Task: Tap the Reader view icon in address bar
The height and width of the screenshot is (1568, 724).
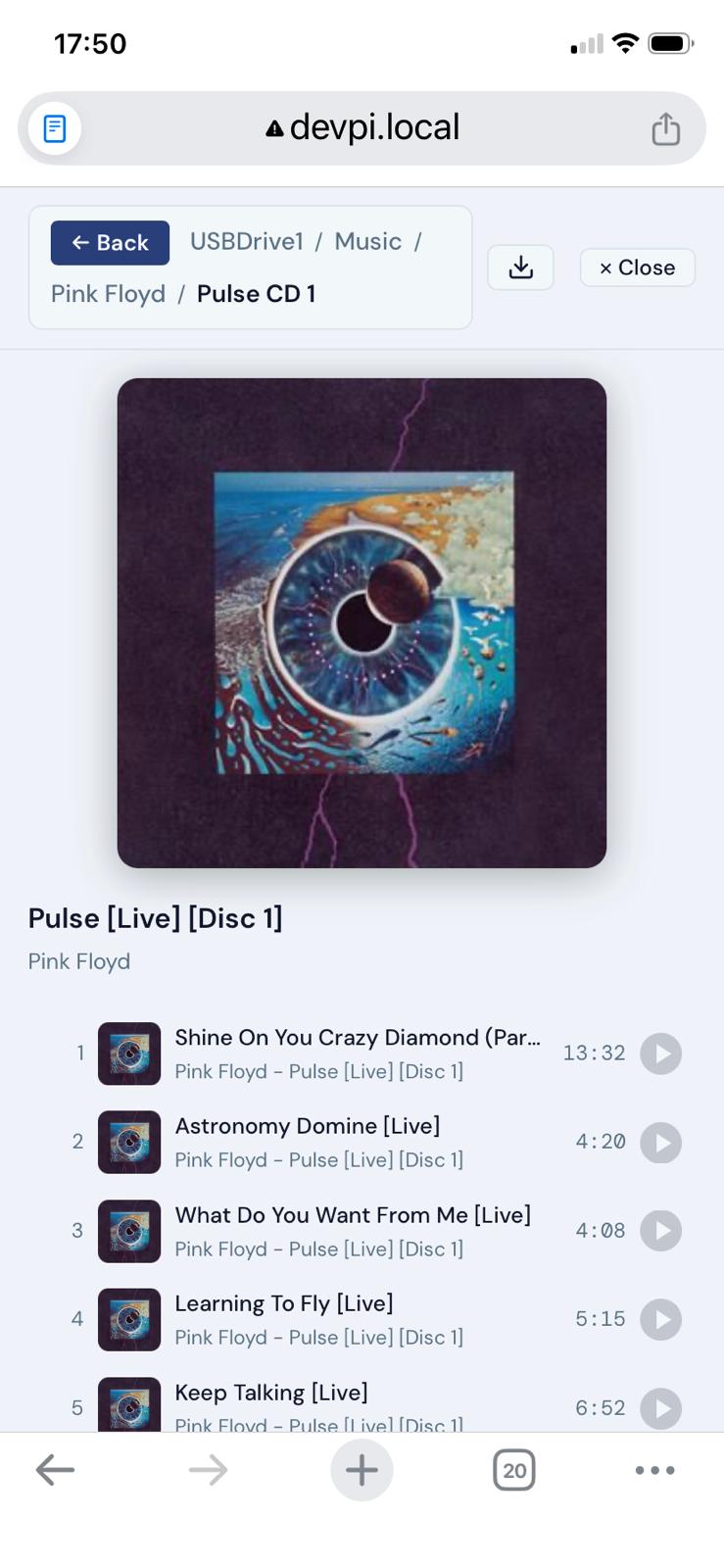Action: [x=54, y=127]
